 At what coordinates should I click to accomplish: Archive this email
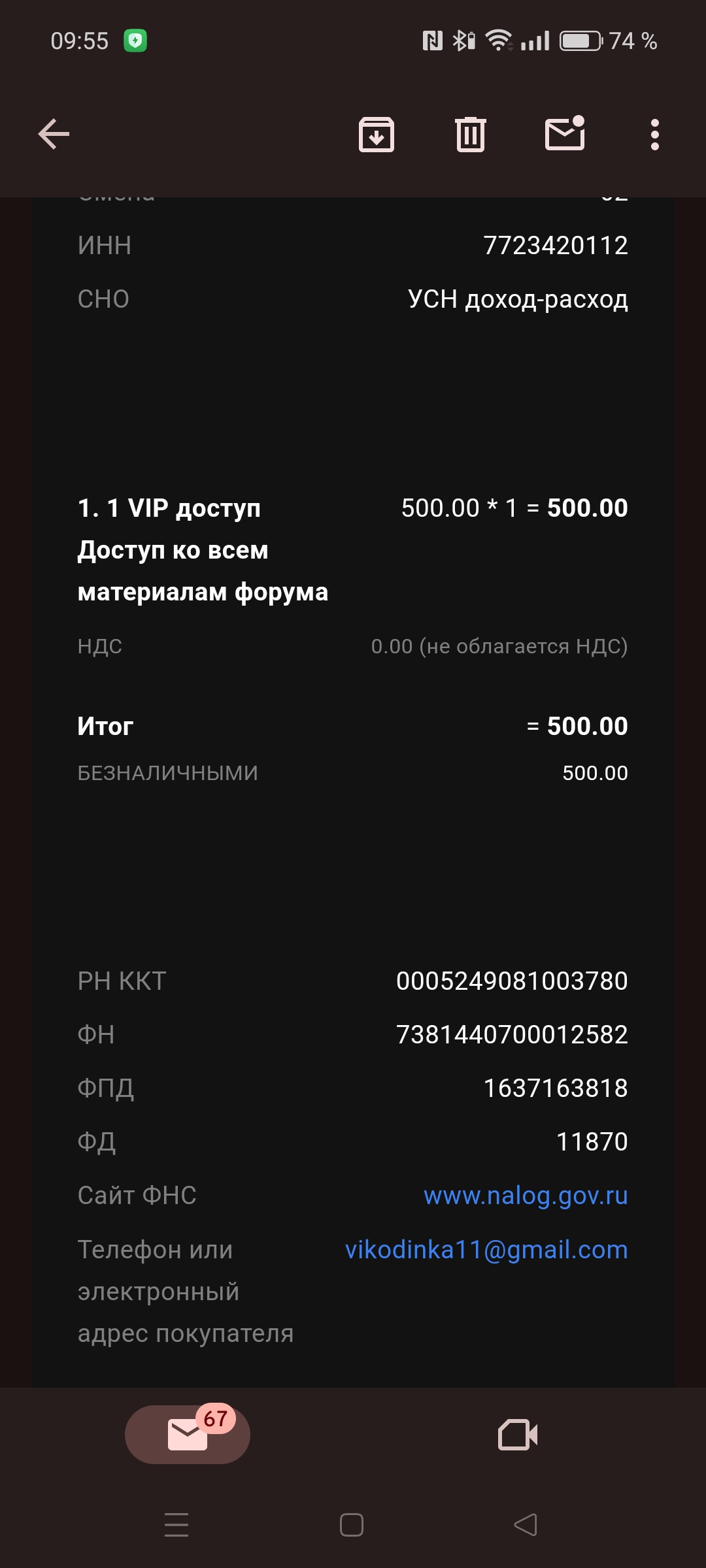tap(377, 135)
